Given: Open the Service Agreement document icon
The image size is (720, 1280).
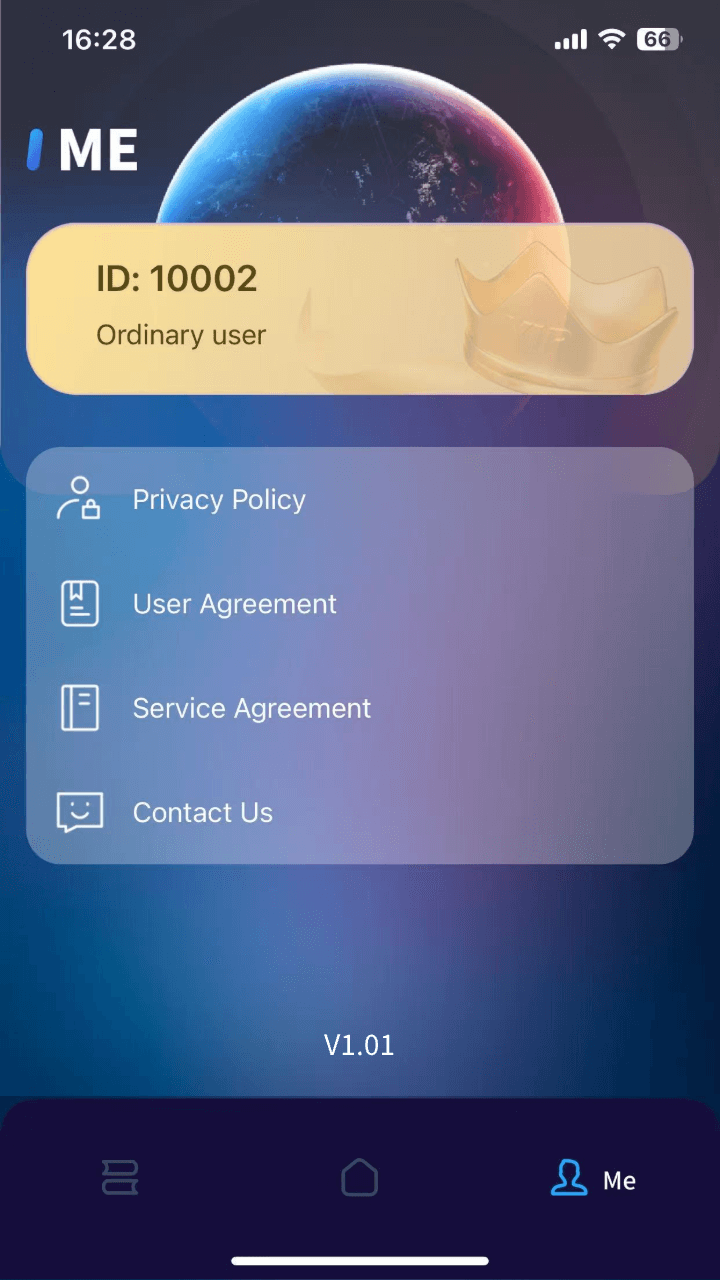Looking at the screenshot, I should point(79,707).
